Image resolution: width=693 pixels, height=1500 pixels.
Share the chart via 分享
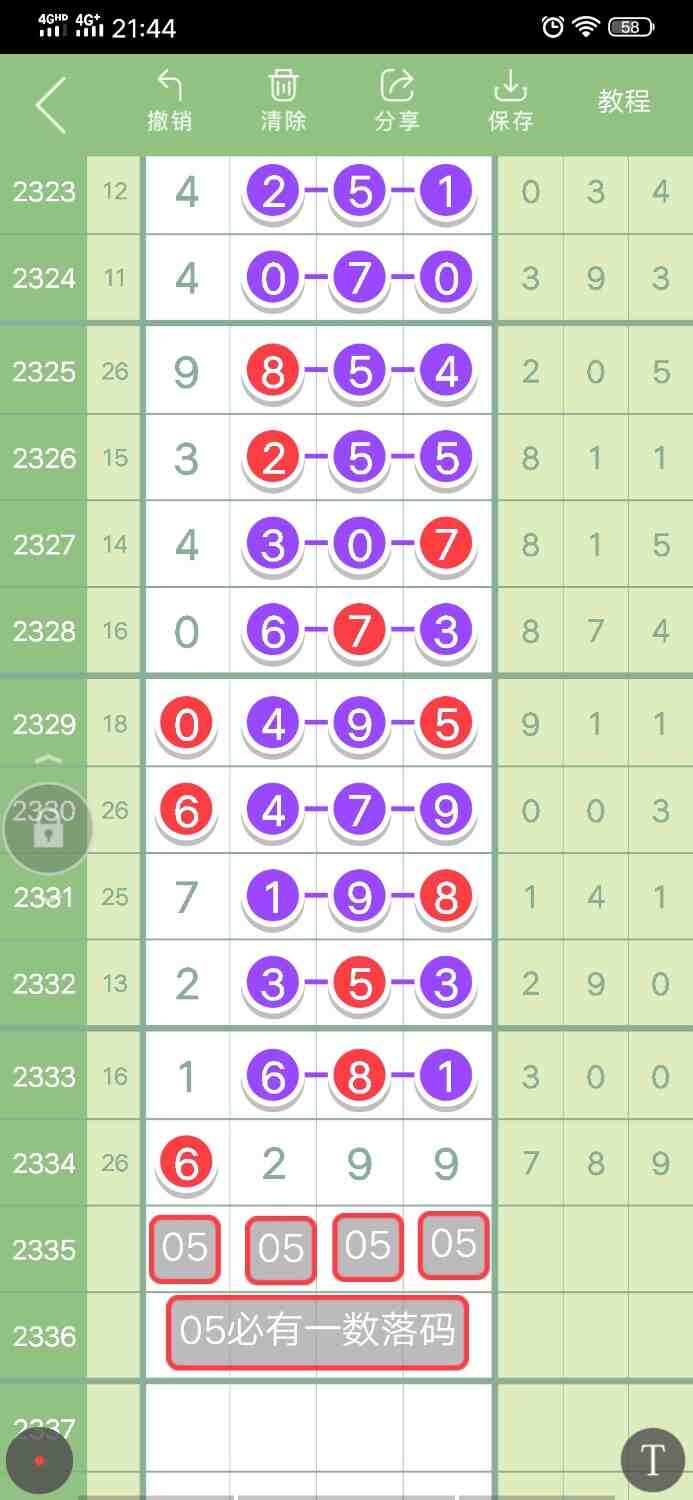[397, 101]
